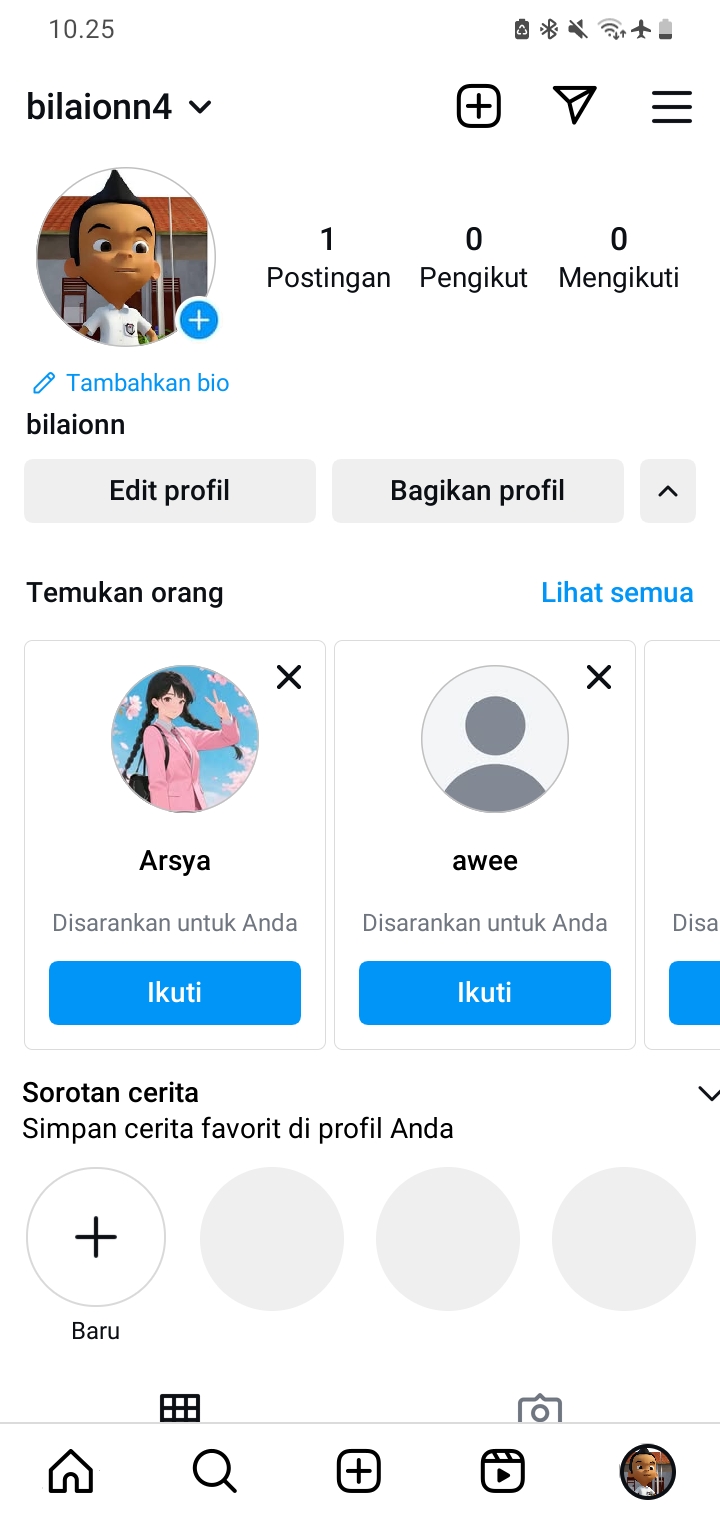720x1520 pixels.
Task: Open direct messages paper plane icon
Action: tap(574, 106)
